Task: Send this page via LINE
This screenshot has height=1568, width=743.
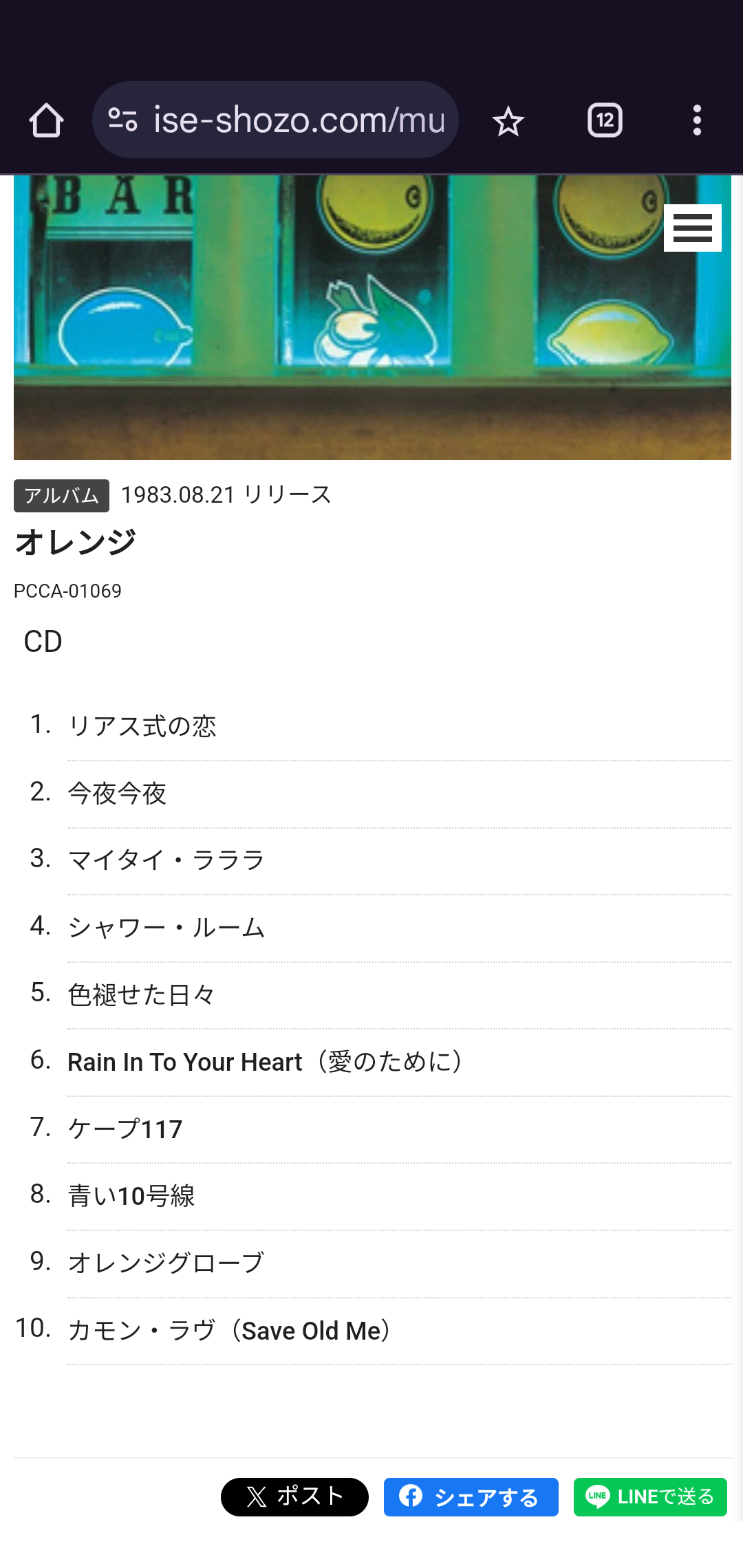Action: (650, 1496)
